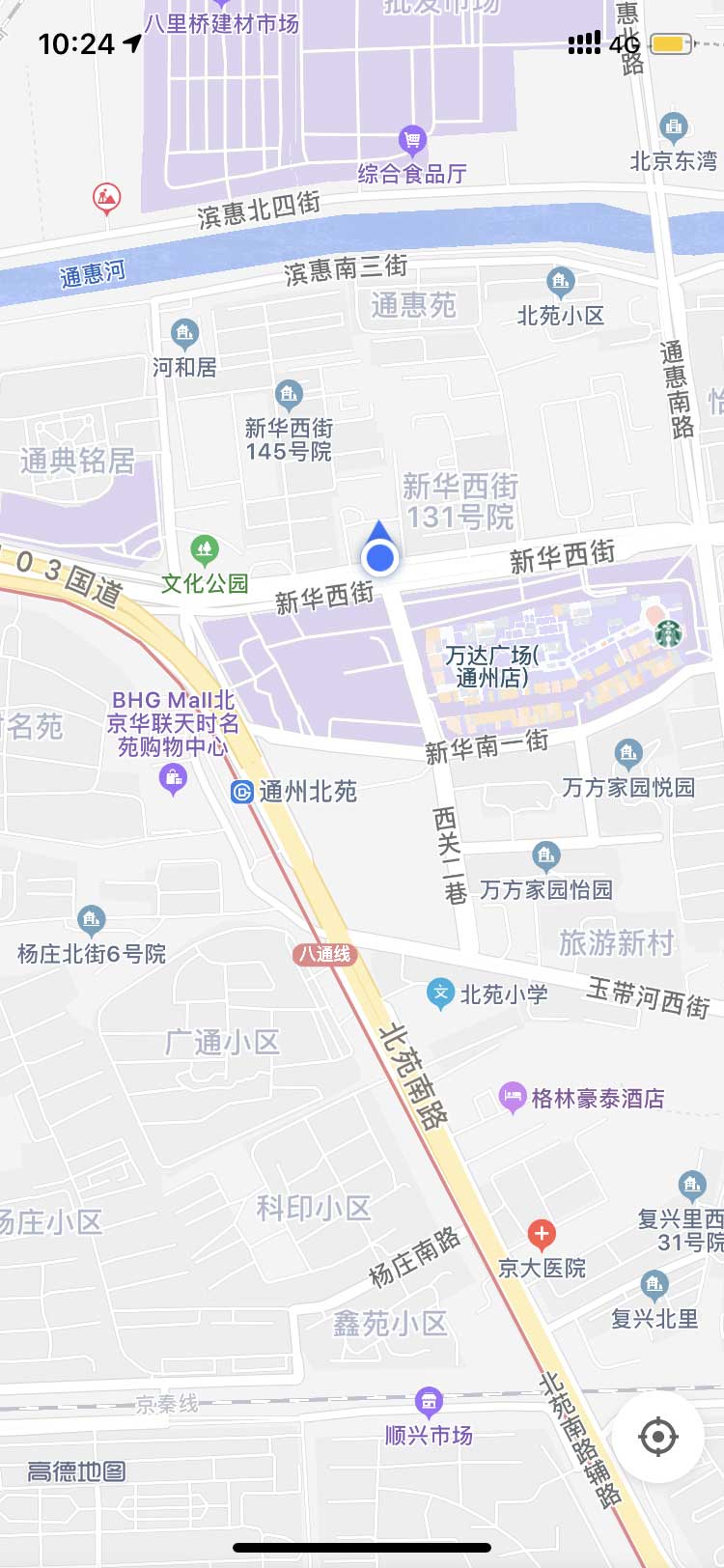
Task: Open the 文化公园 park marker
Action: (204, 552)
